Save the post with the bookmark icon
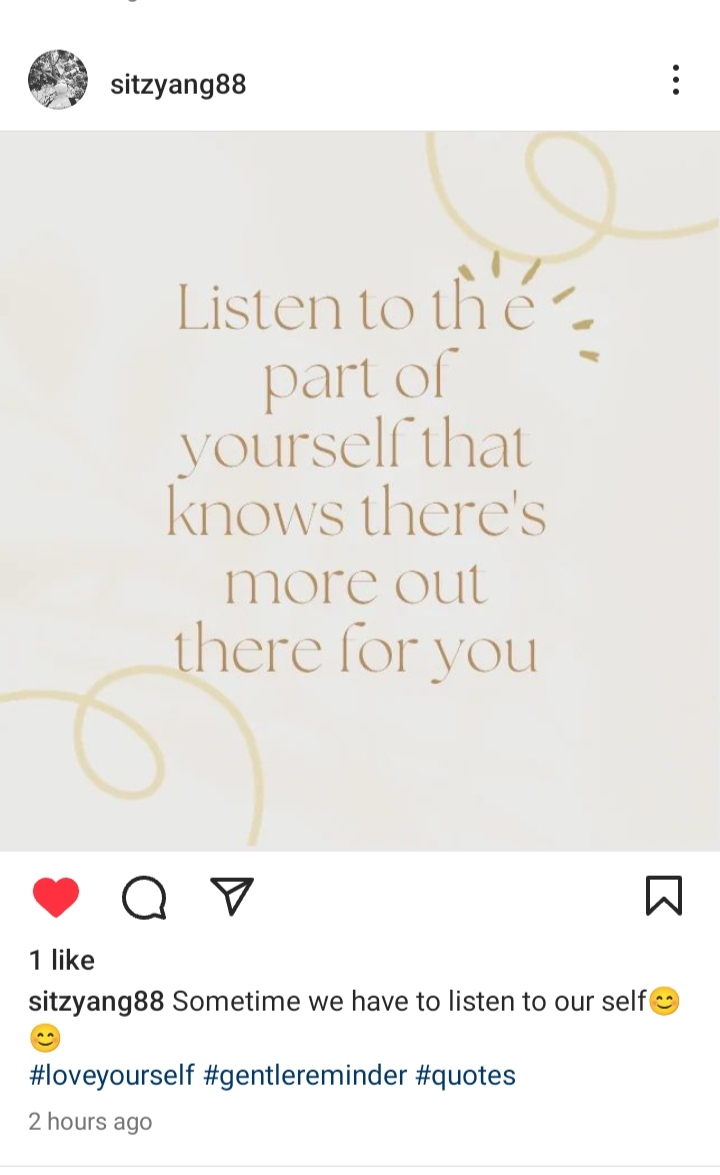This screenshot has width=720, height=1175. (664, 895)
